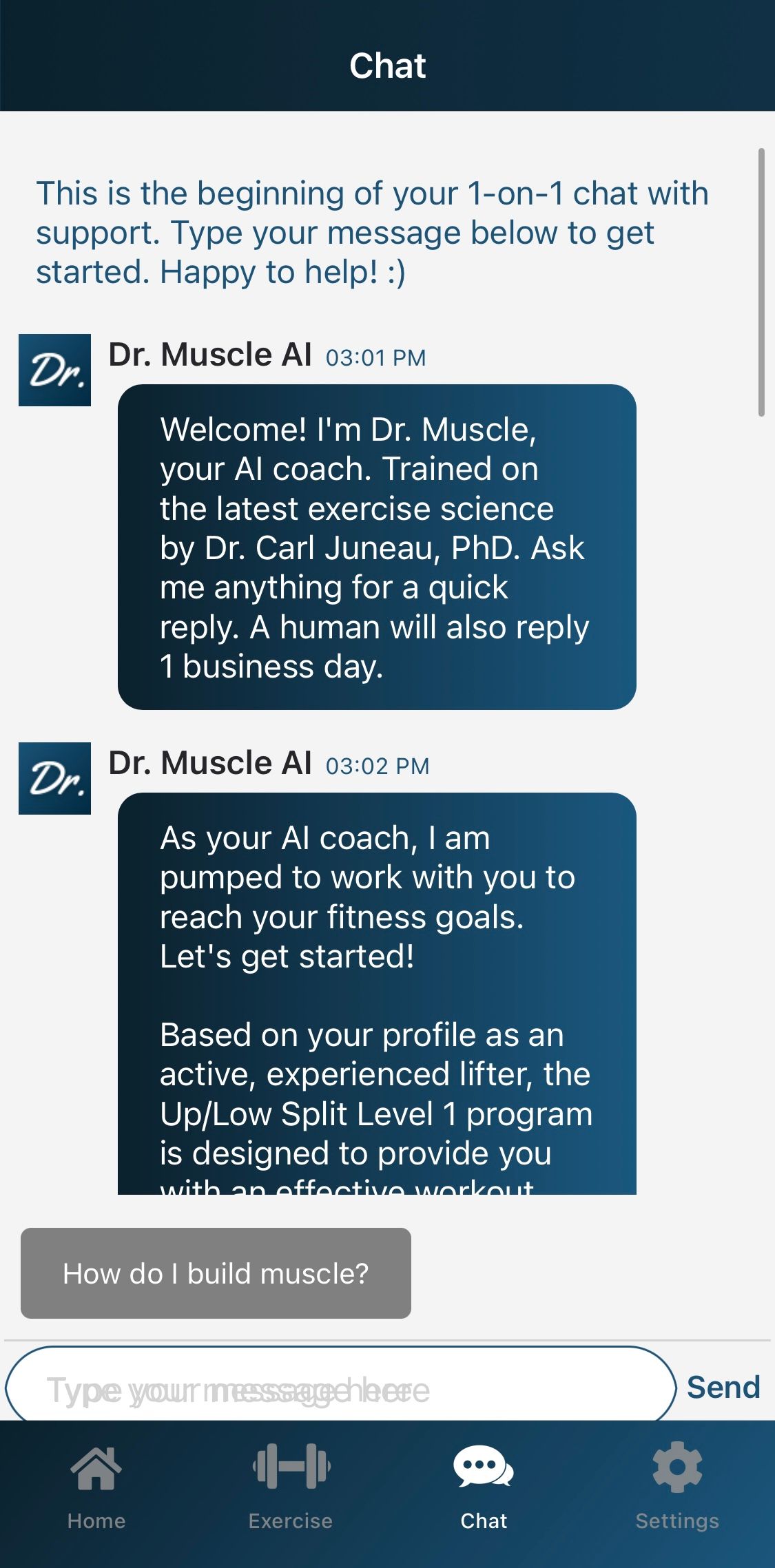Tap the 03:02 PM message bubble
The height and width of the screenshot is (1568, 775).
[x=378, y=992]
